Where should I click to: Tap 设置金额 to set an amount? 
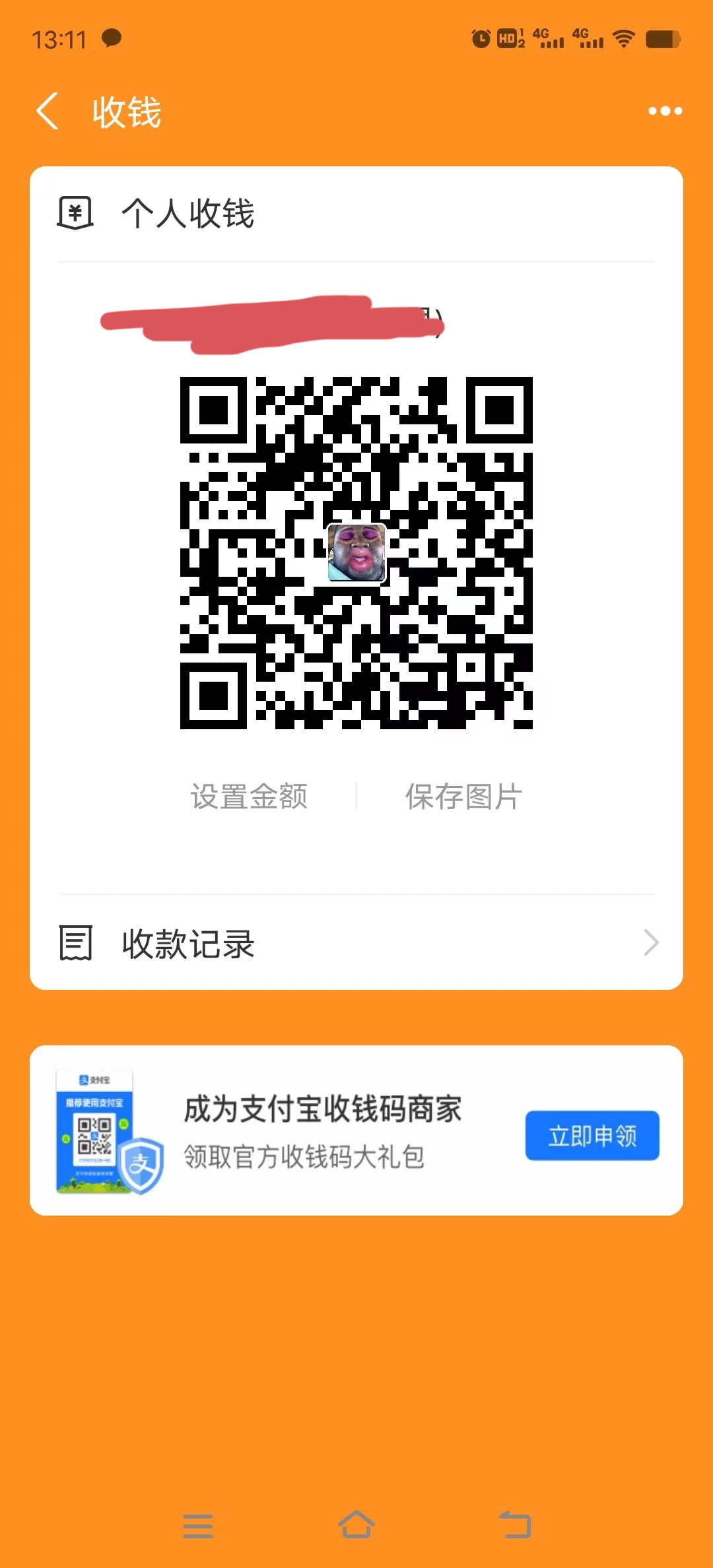click(x=249, y=797)
